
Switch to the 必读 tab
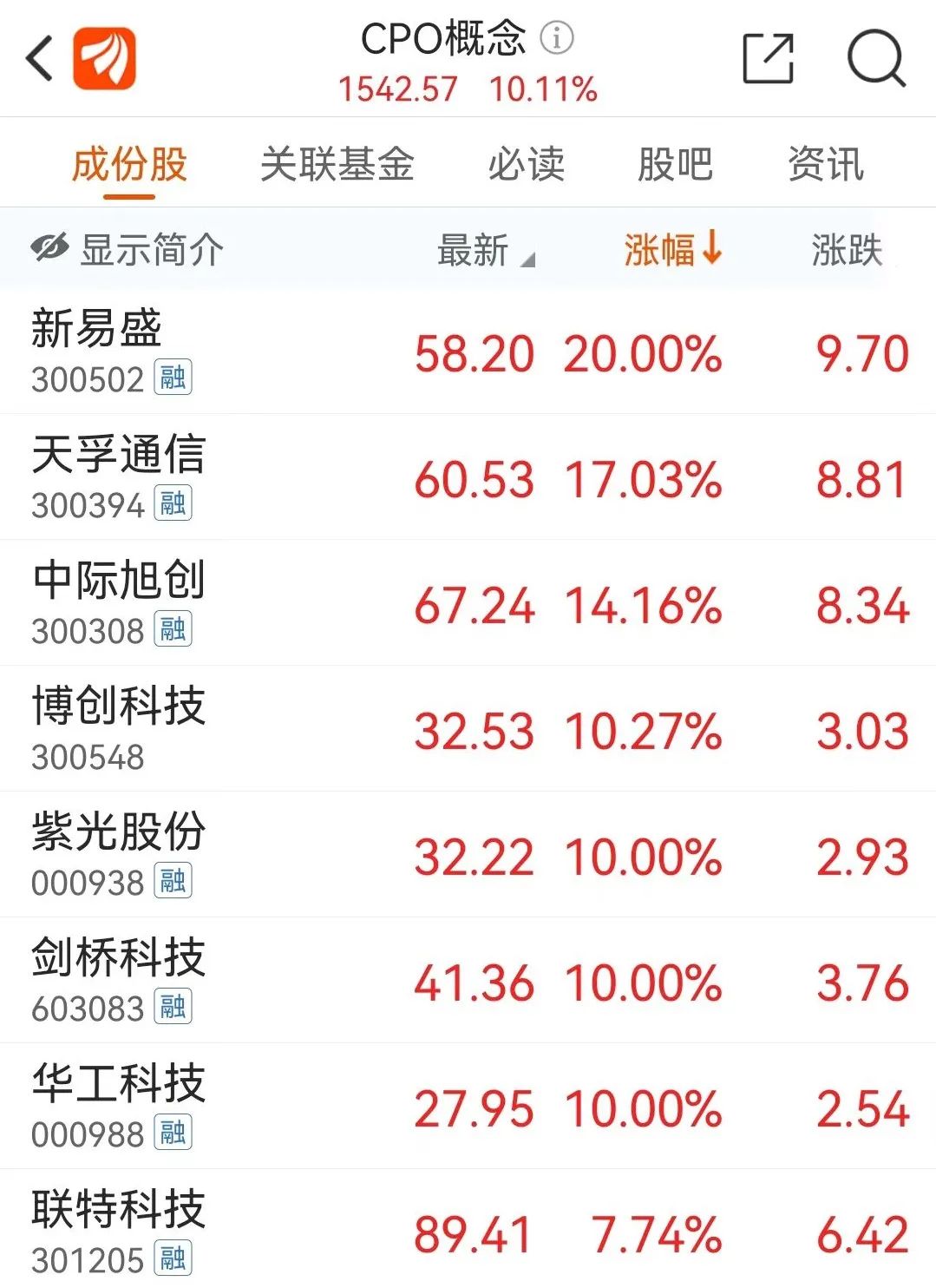tap(526, 164)
